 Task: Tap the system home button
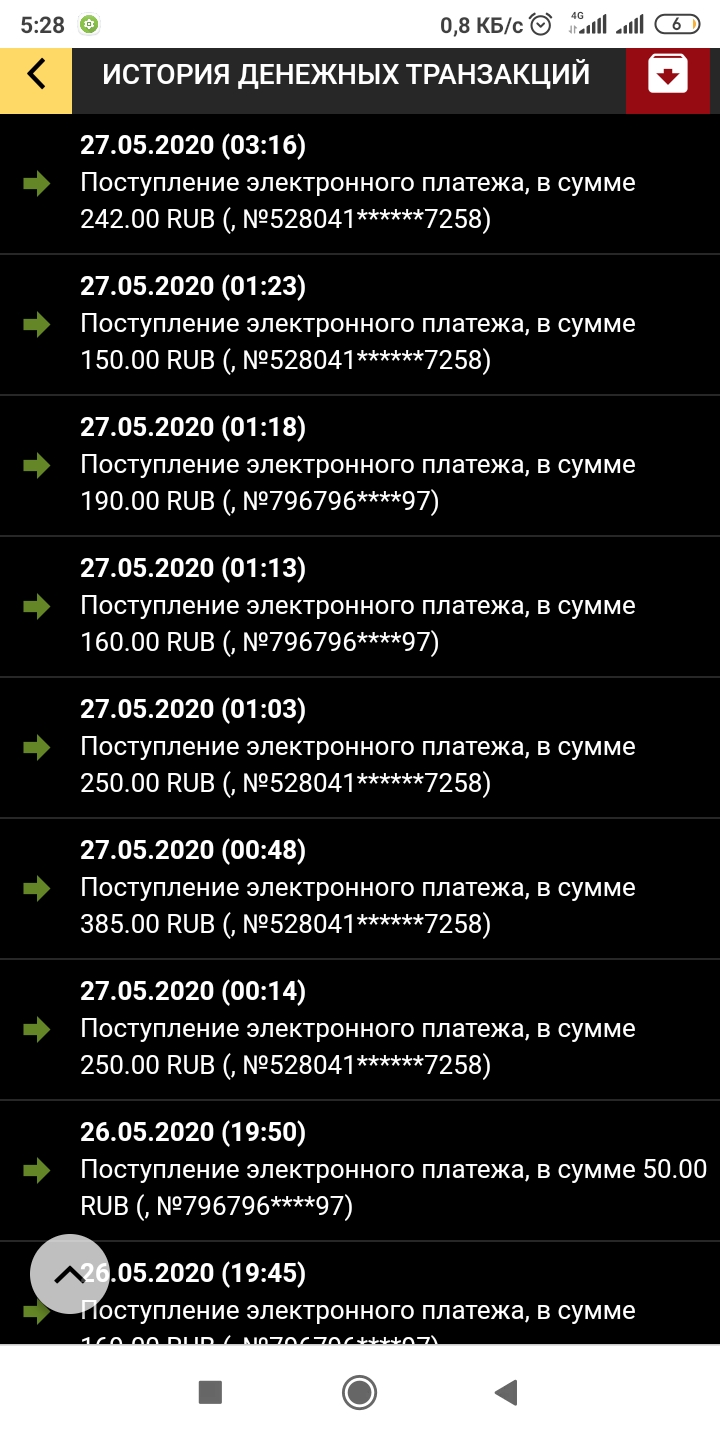click(359, 1392)
